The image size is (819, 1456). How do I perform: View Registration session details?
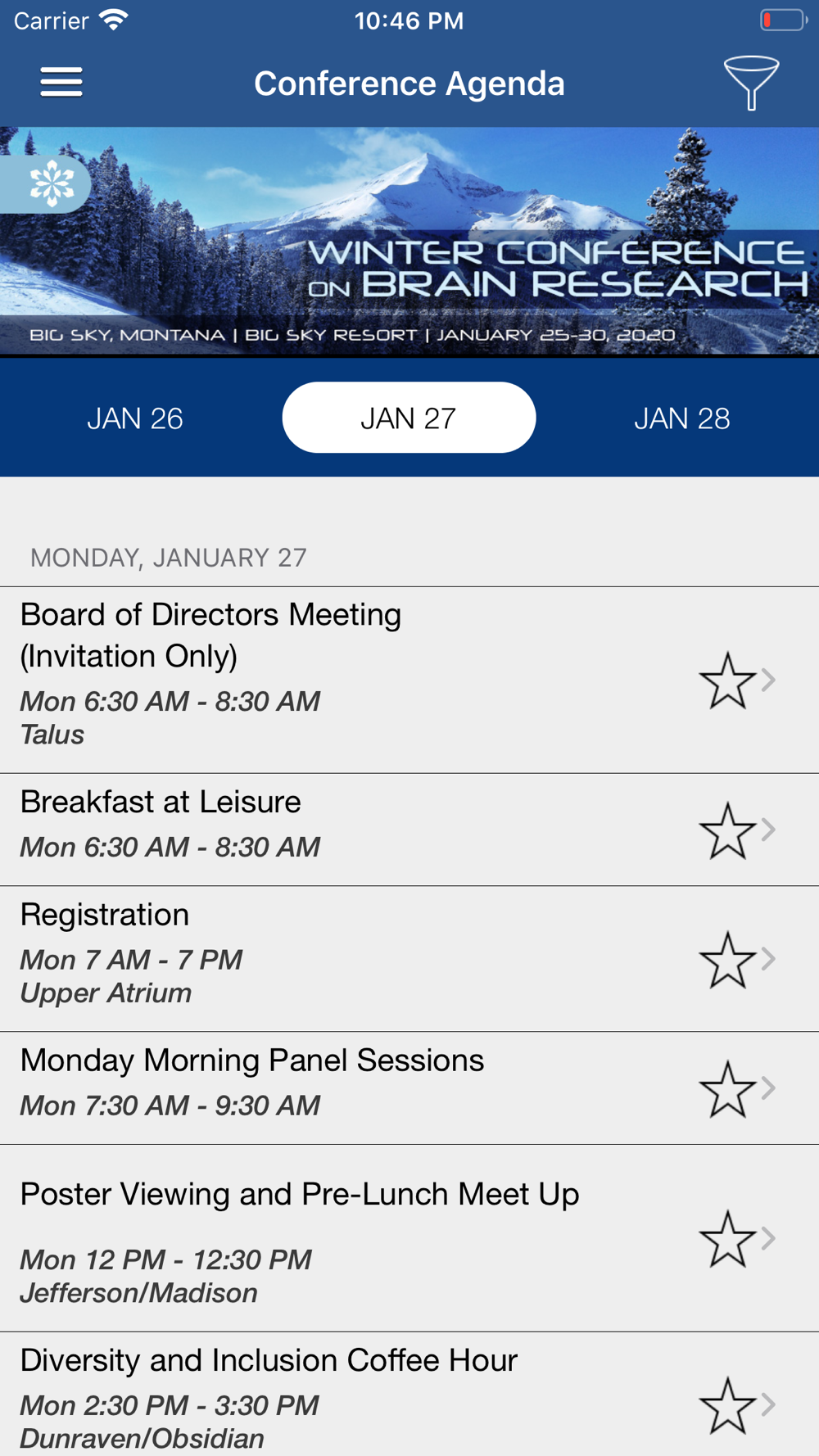point(409,959)
